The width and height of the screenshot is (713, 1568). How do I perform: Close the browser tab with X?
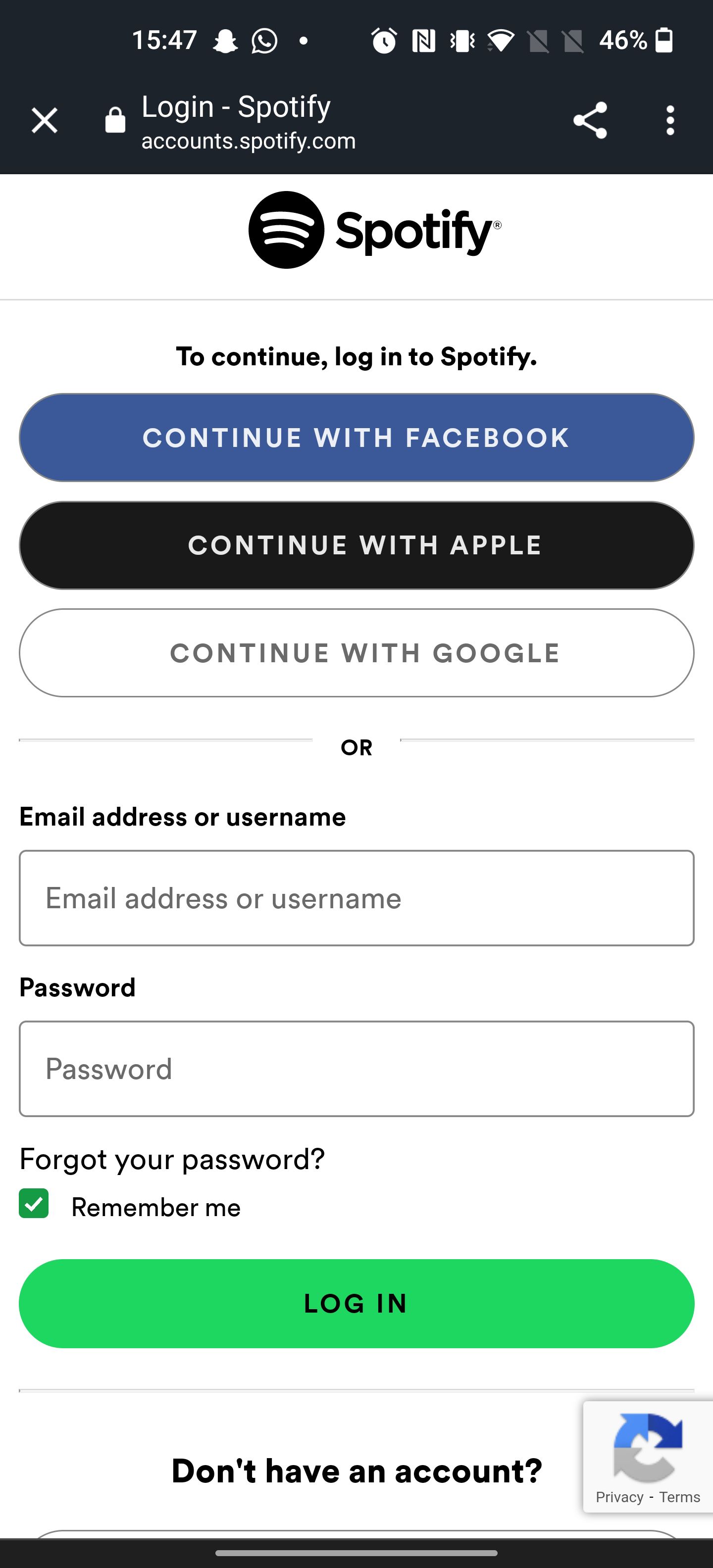click(45, 120)
